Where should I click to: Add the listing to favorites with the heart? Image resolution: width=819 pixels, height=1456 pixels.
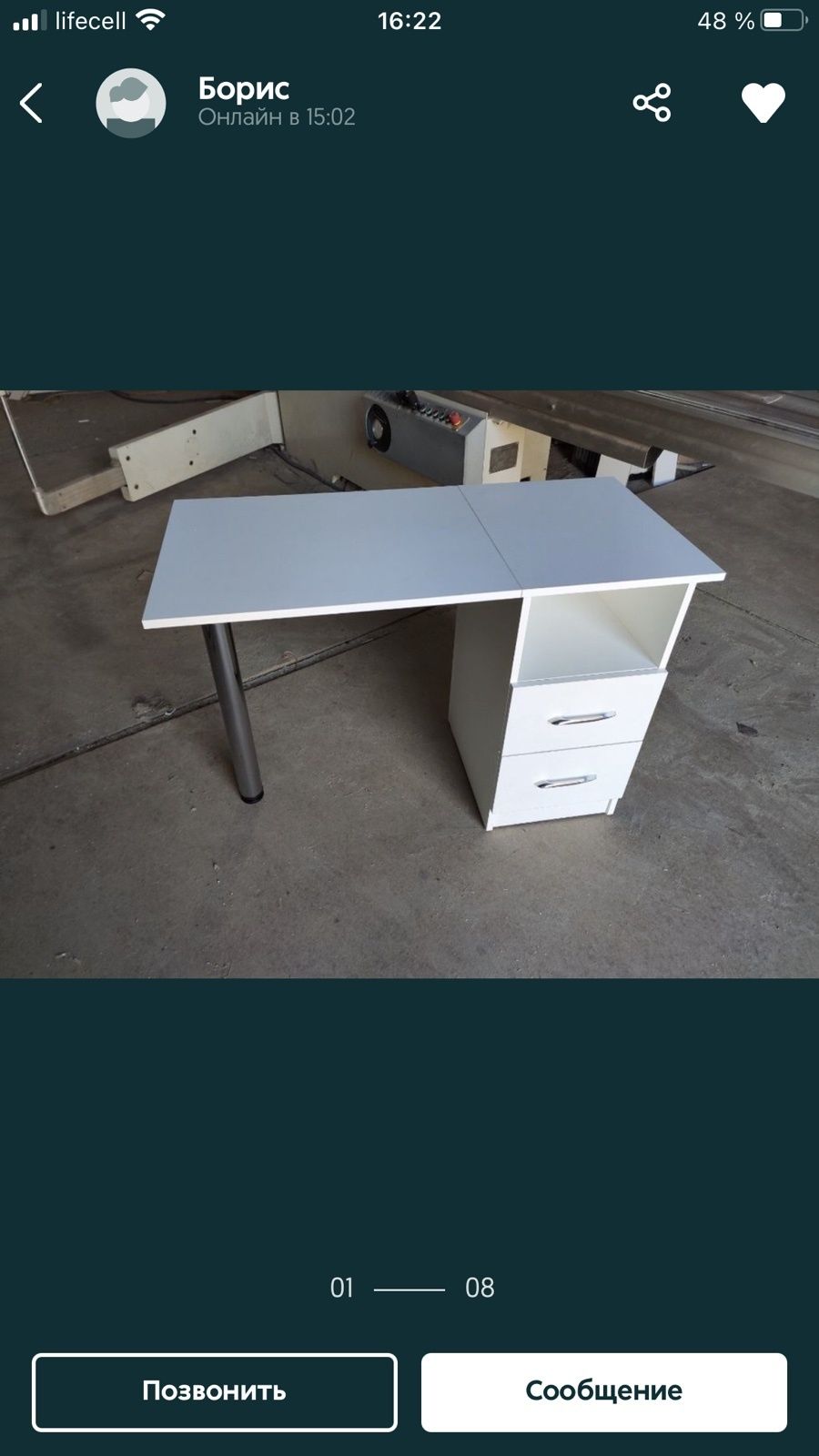coord(763,103)
